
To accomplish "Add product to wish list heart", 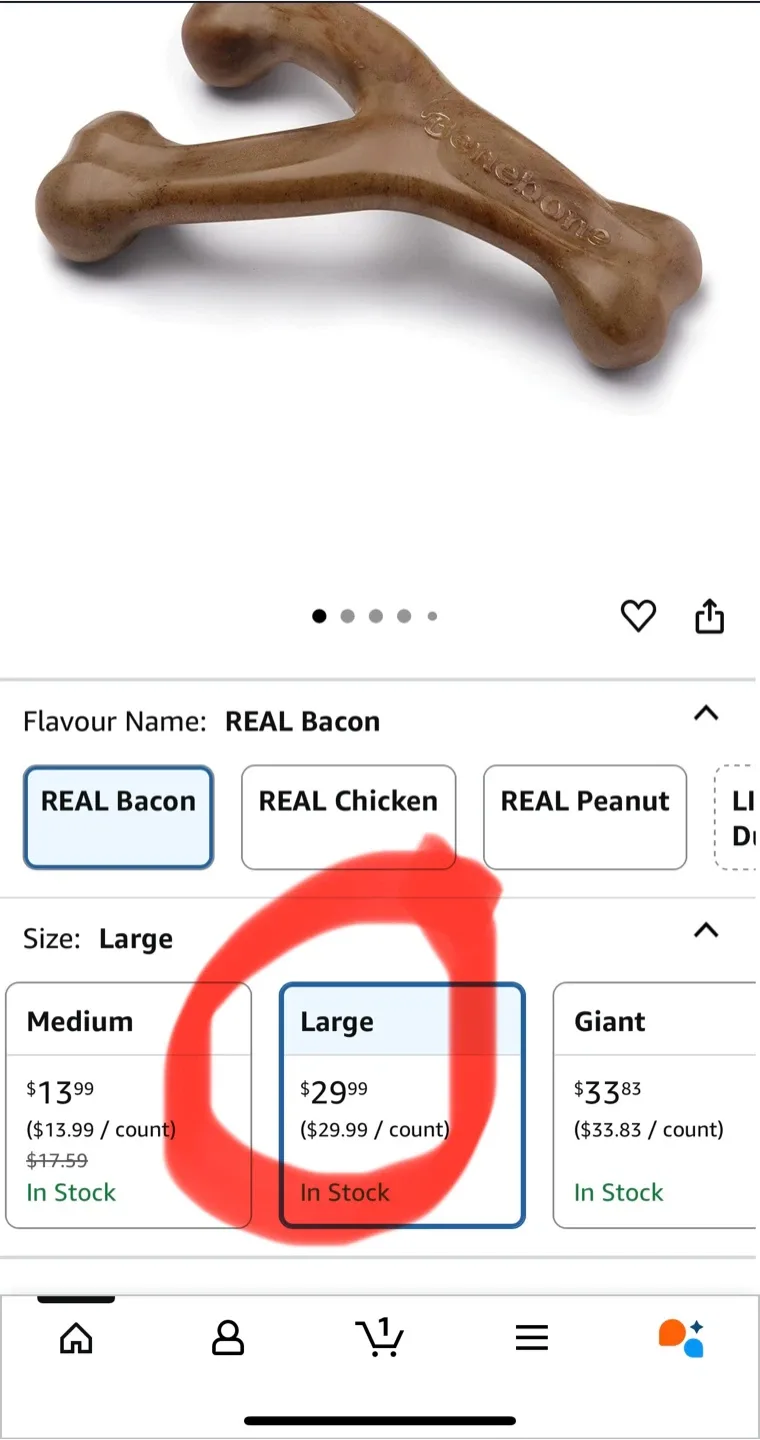I will pyautogui.click(x=638, y=616).
